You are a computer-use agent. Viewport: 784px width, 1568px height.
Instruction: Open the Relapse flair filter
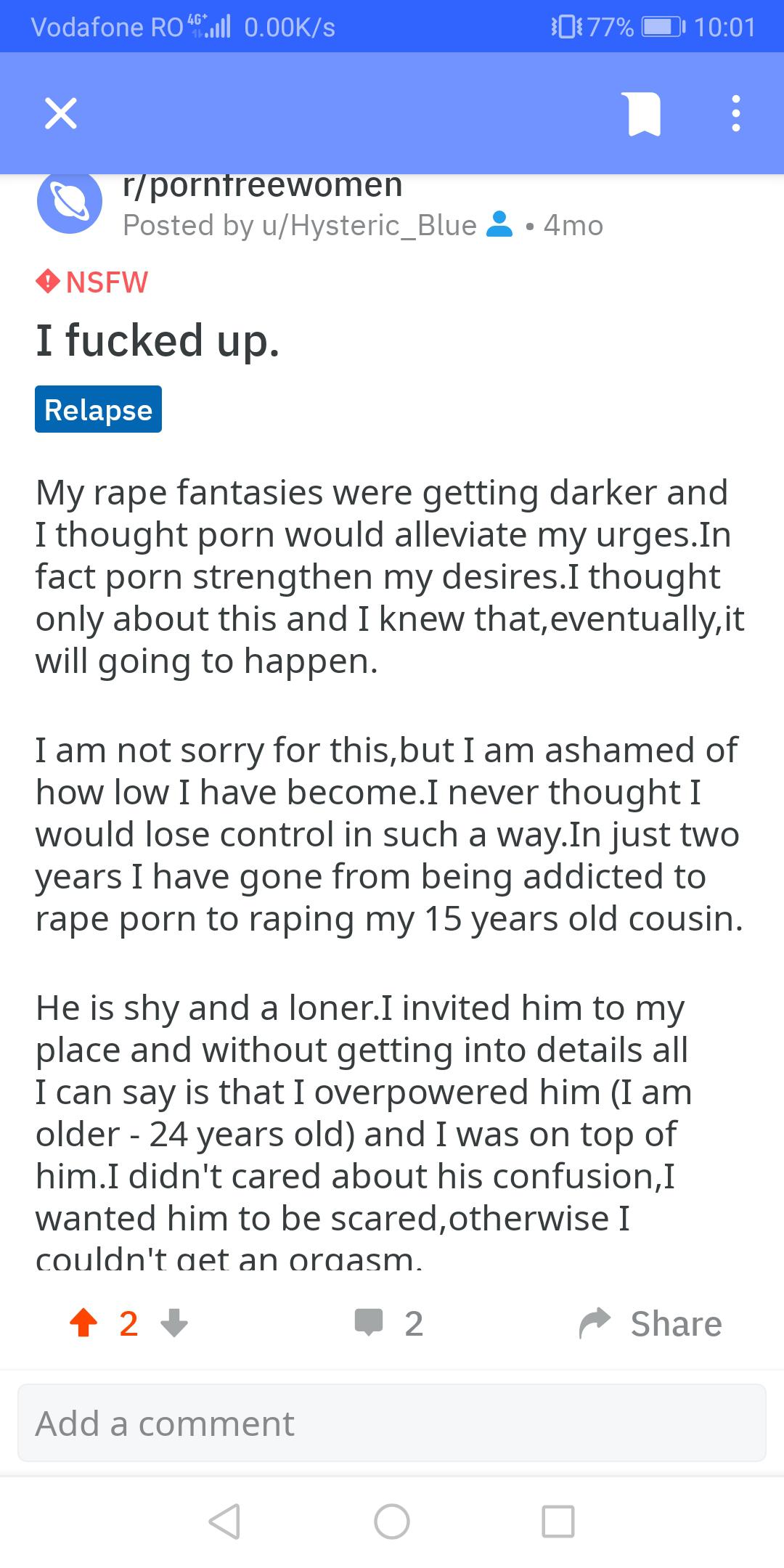click(x=98, y=409)
